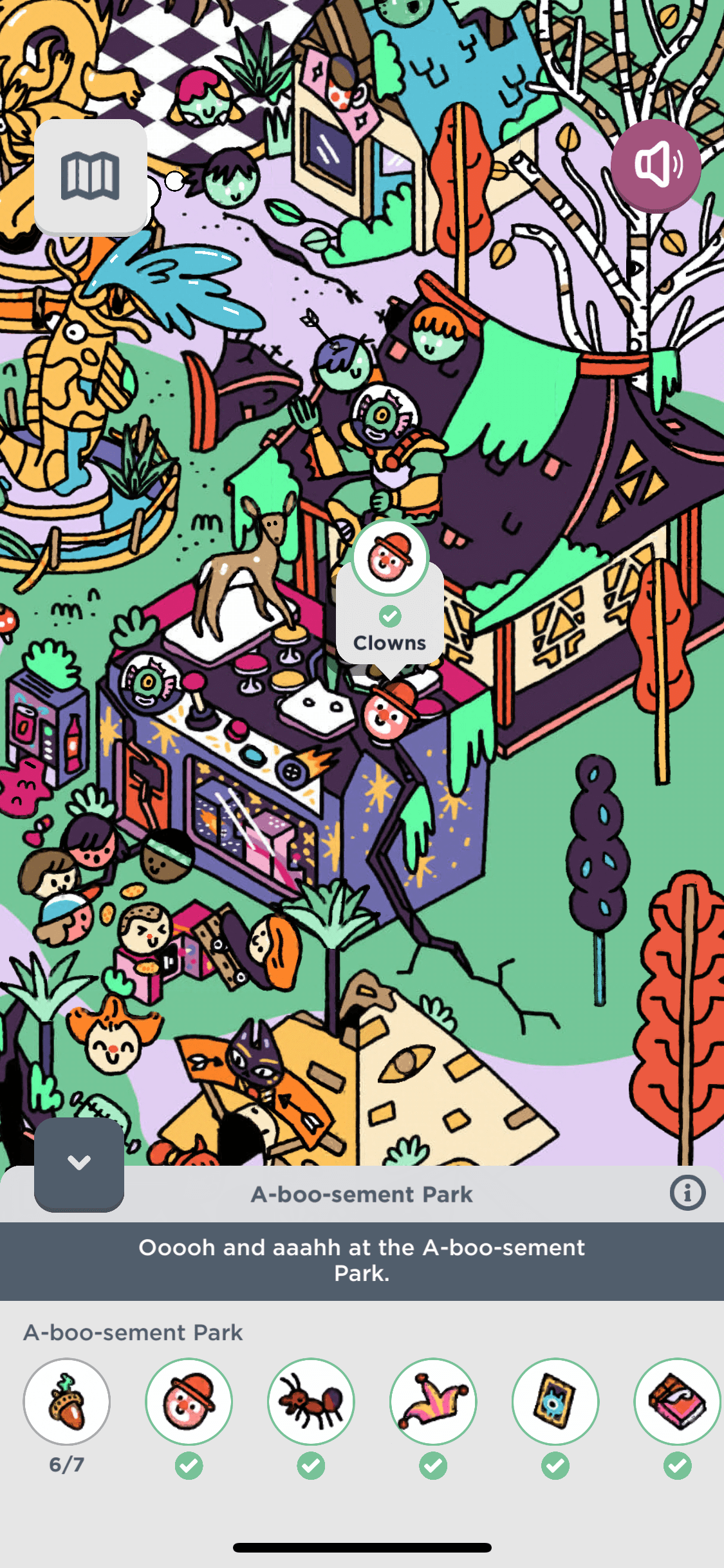Image resolution: width=724 pixels, height=1568 pixels.
Task: Select the clown target item
Action: [x=189, y=1402]
